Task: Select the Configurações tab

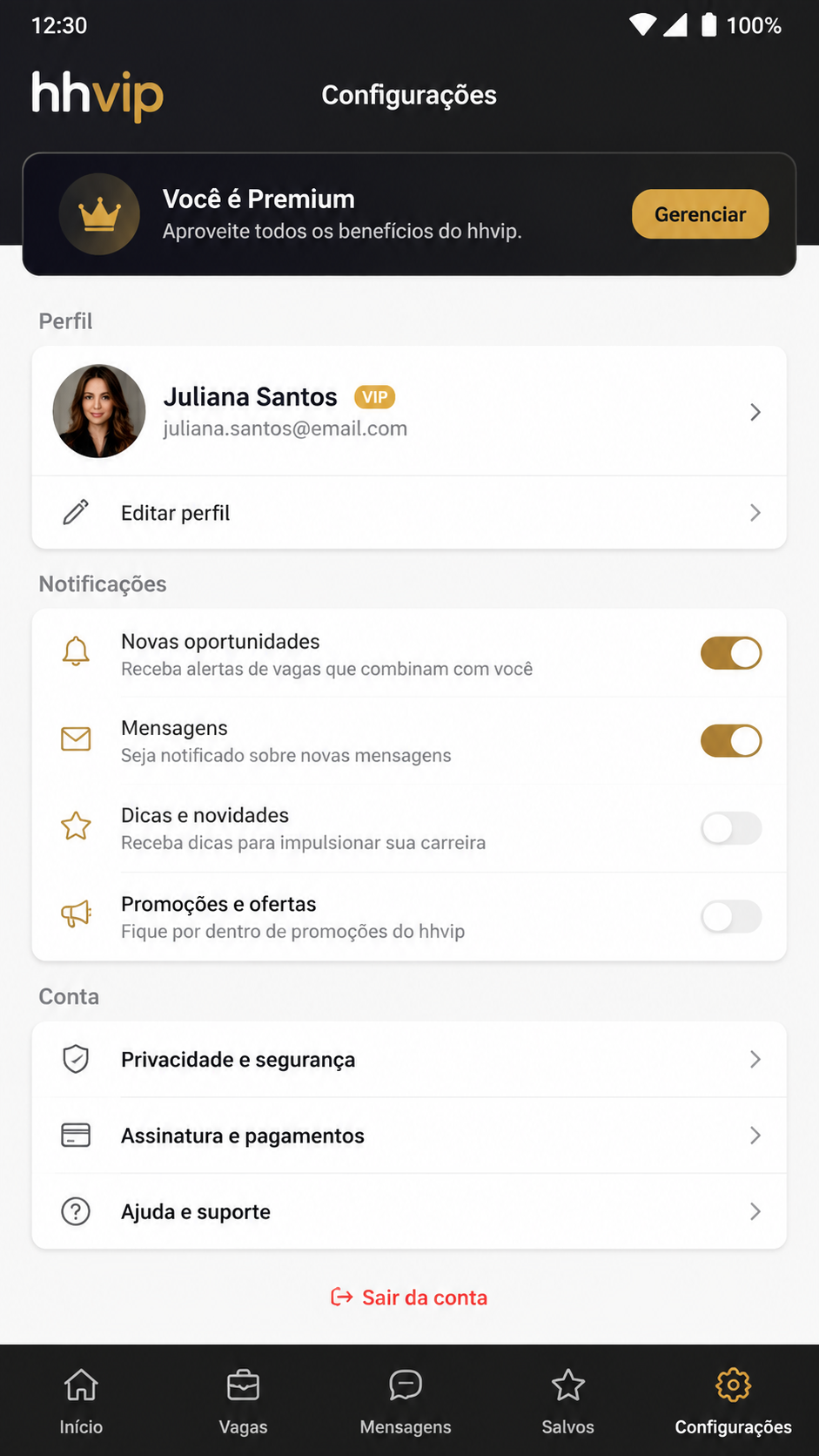Action: tap(733, 1401)
